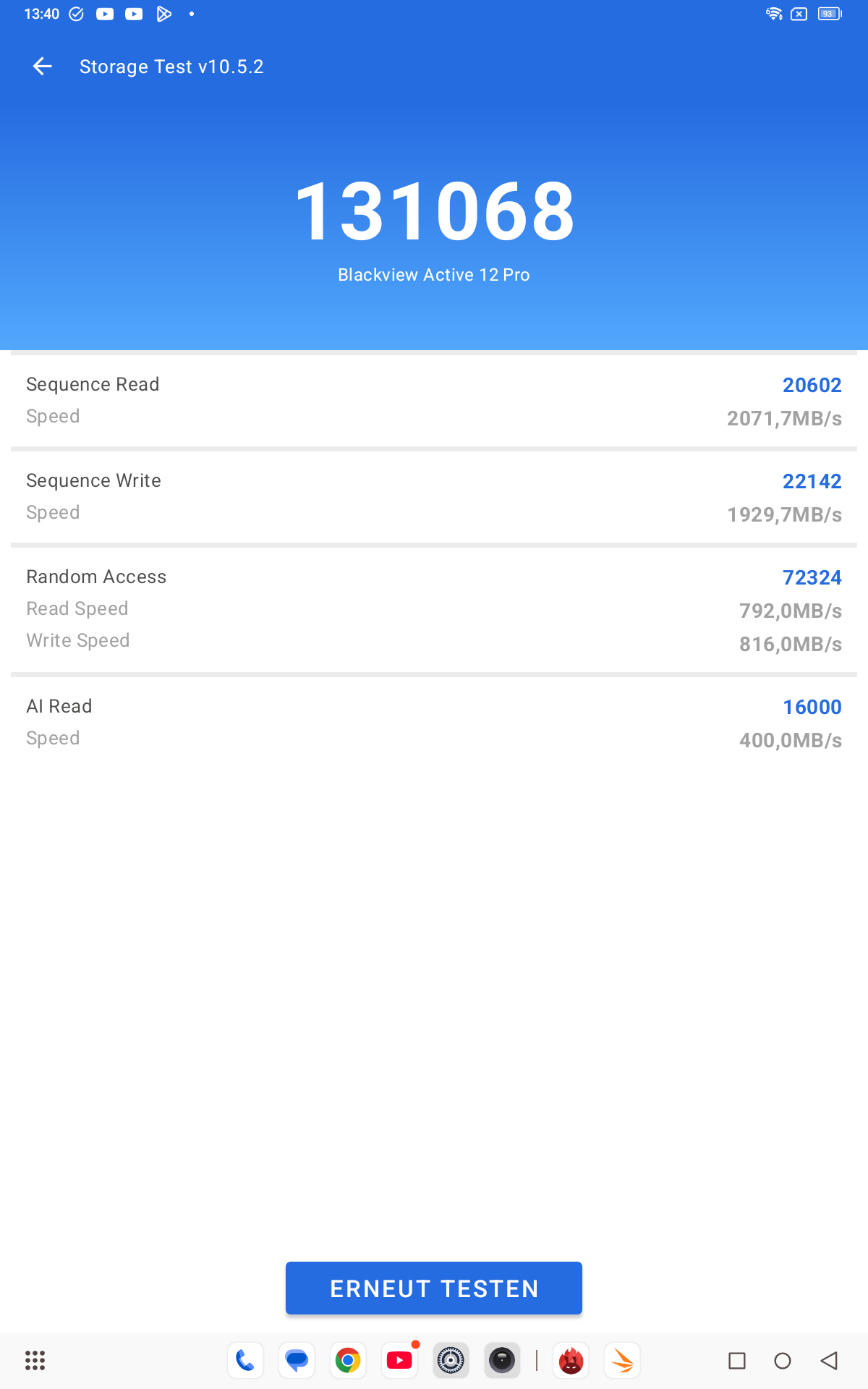Launch the Phone app from taskbar
Viewport: 868px width, 1389px height.
245,1361
